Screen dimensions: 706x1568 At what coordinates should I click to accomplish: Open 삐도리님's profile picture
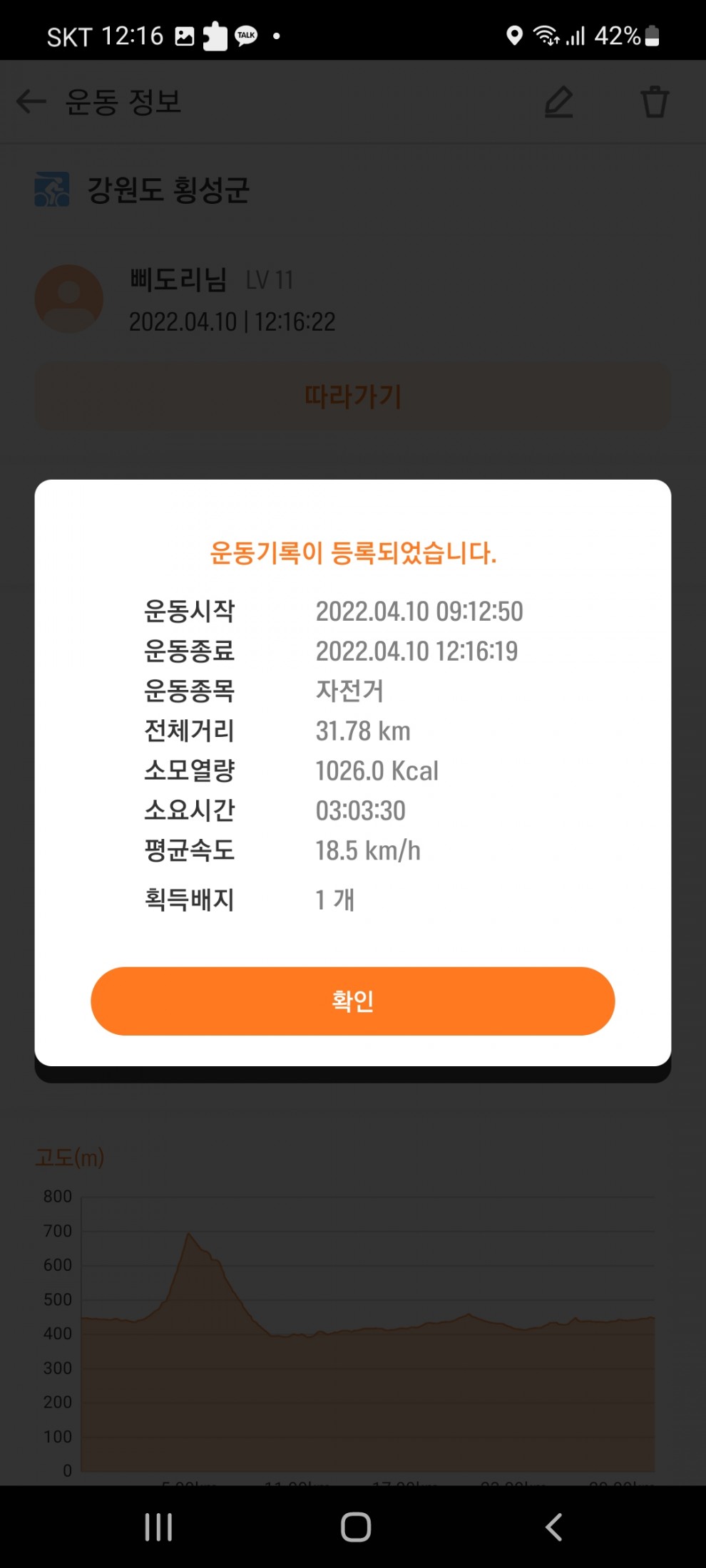coord(69,299)
